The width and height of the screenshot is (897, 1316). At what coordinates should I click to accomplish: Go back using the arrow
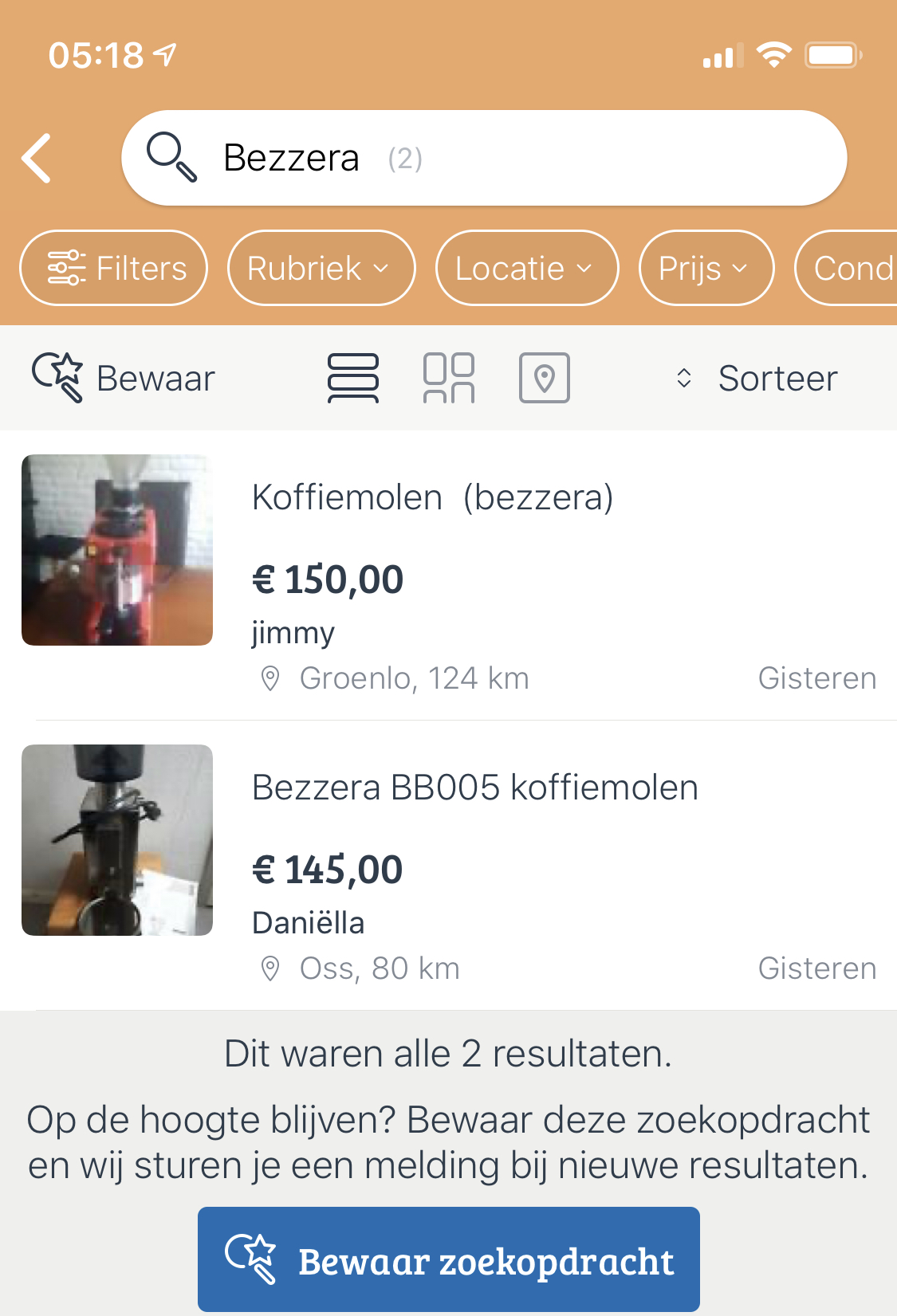pos(37,158)
